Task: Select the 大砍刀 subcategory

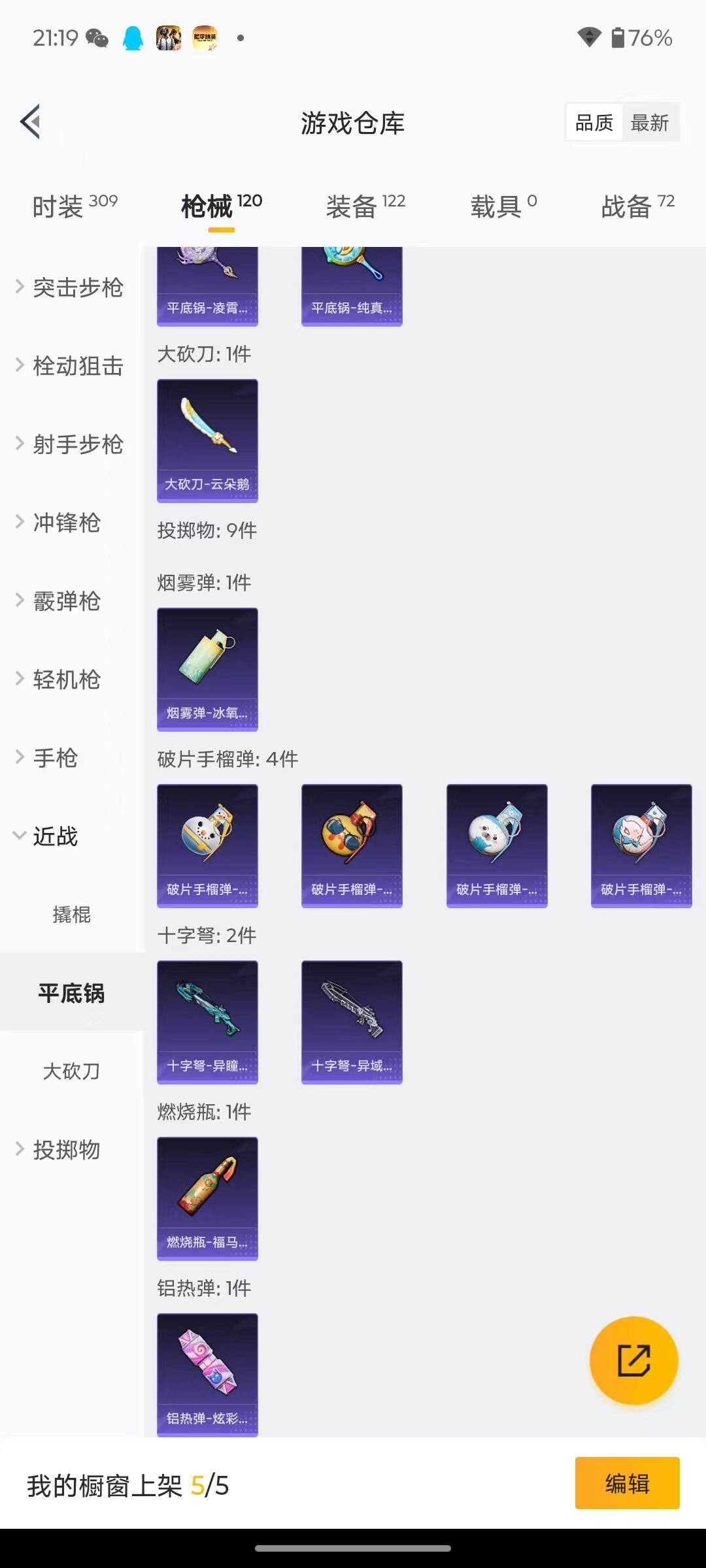Action: (x=71, y=1071)
